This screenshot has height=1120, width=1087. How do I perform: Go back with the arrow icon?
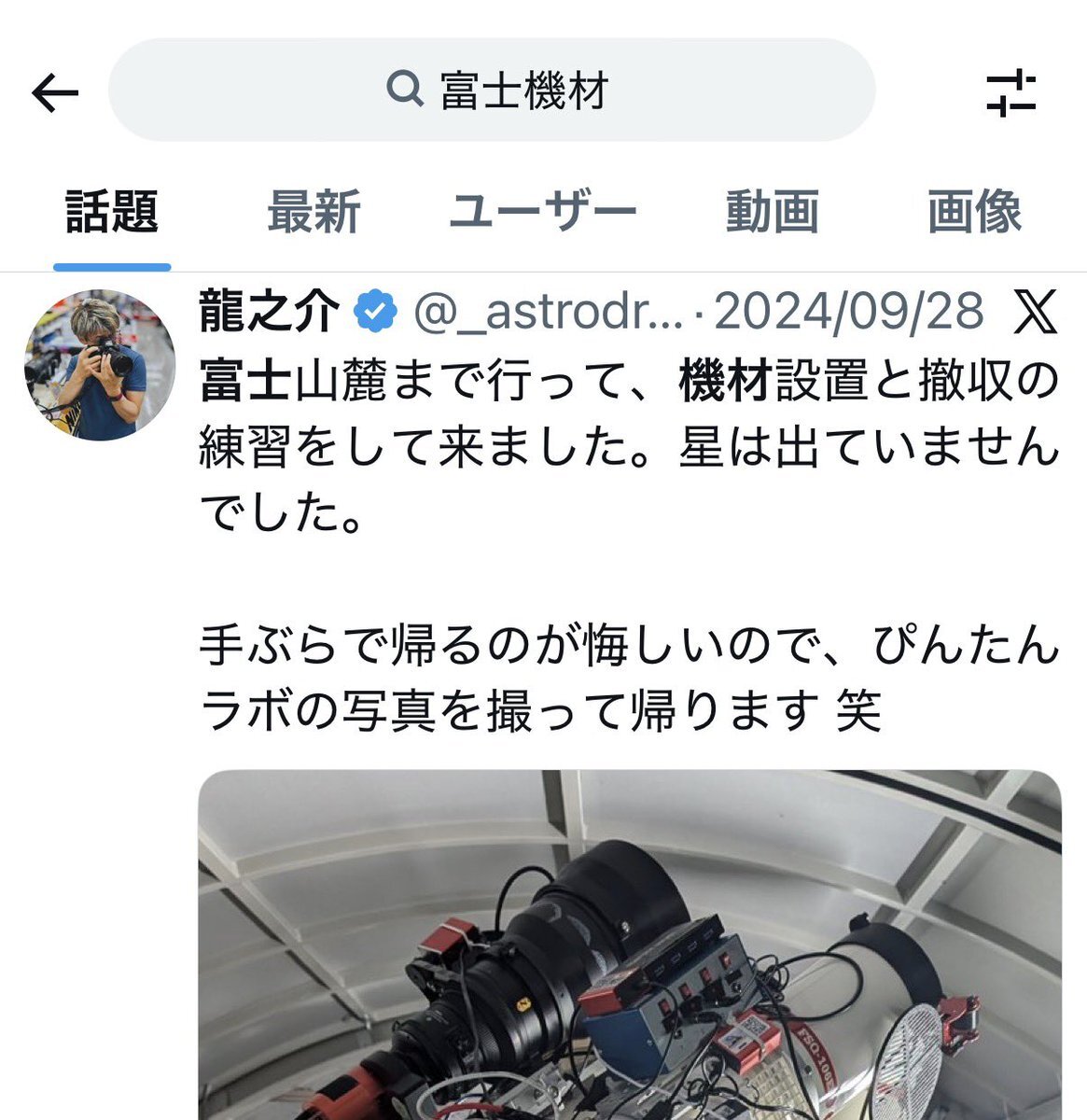coord(55,92)
